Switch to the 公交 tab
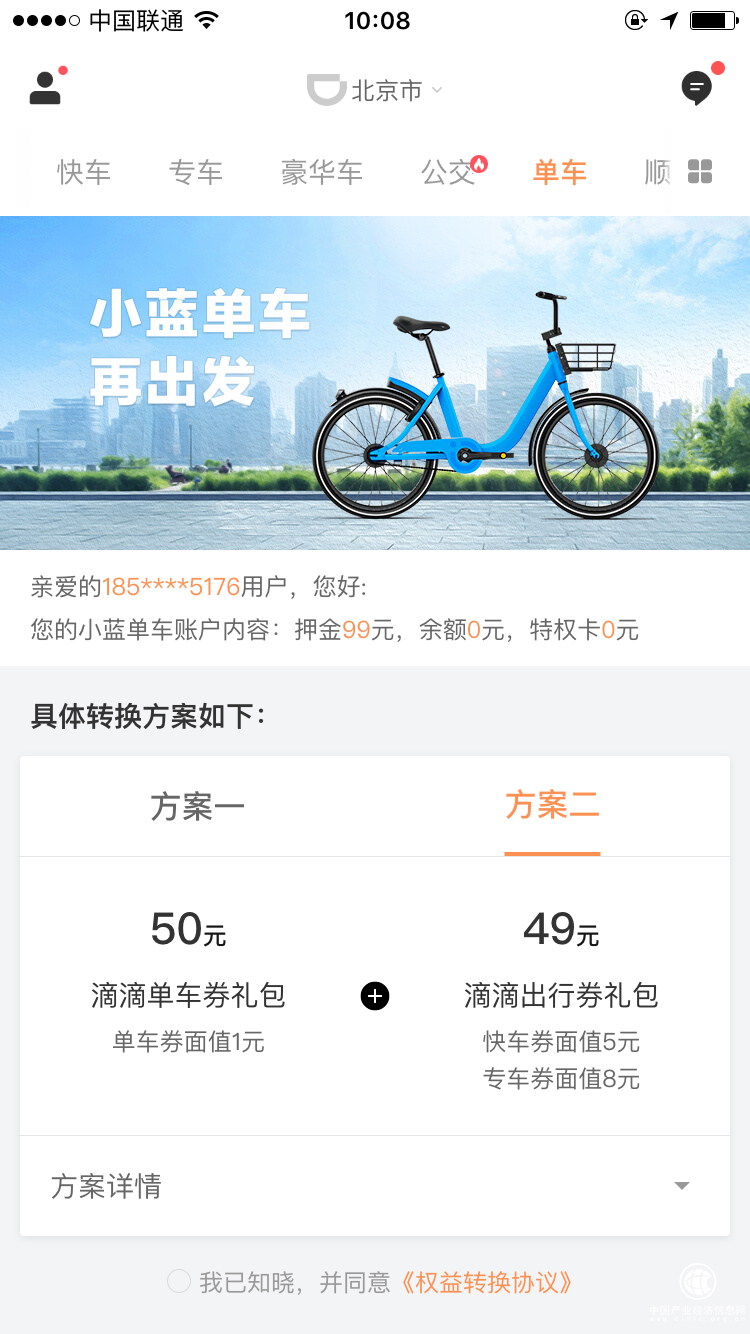The image size is (750, 1334). point(447,172)
